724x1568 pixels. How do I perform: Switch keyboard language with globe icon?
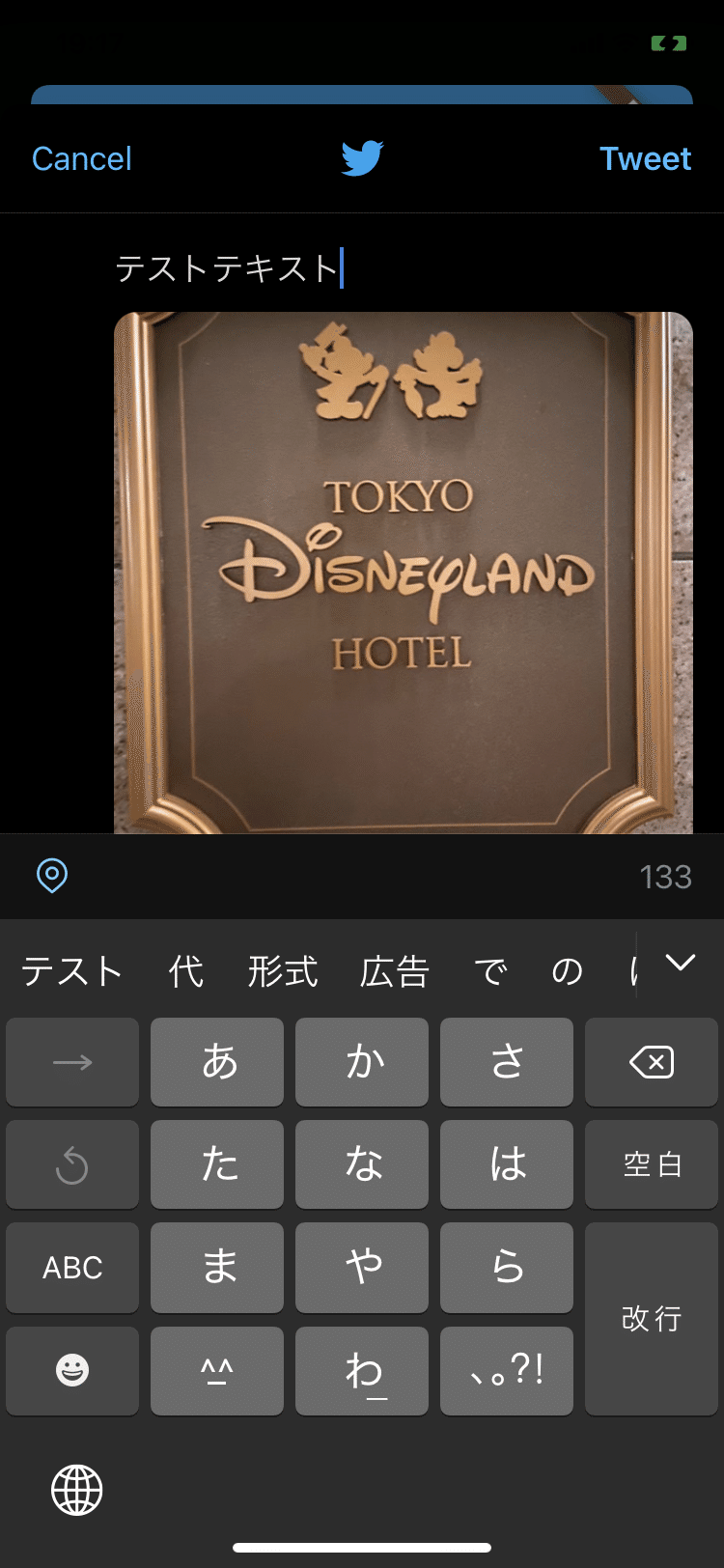pyautogui.click(x=77, y=1490)
